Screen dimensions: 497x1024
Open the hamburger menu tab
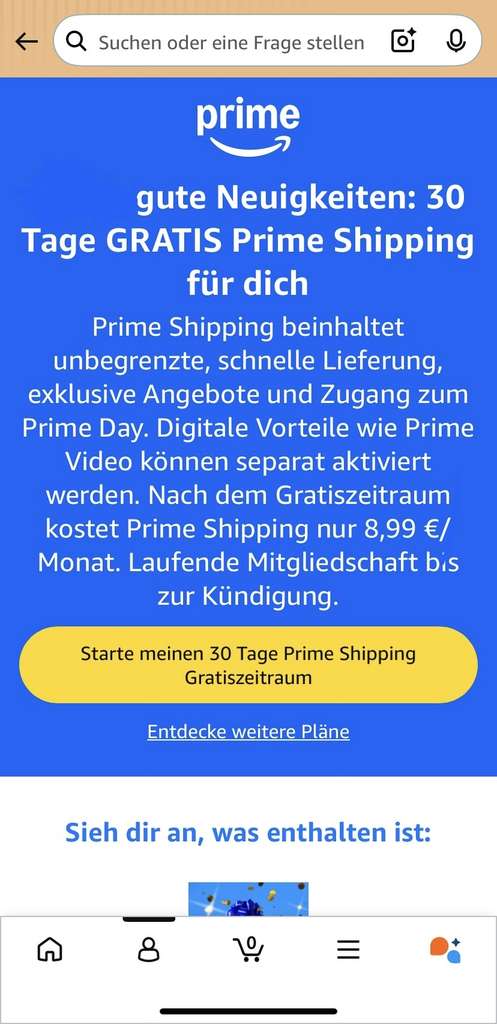pos(348,950)
